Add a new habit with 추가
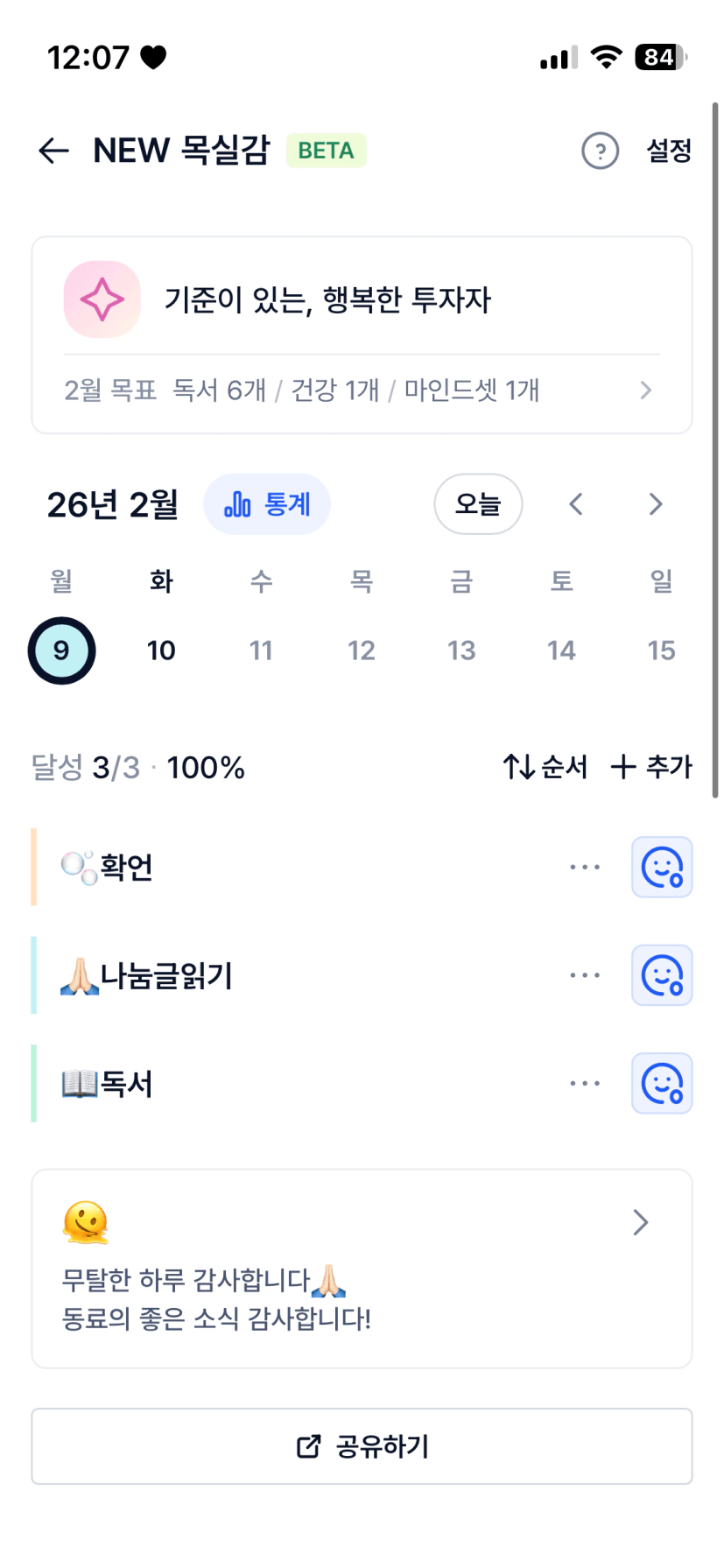This screenshot has height=1568, width=724. (x=651, y=767)
